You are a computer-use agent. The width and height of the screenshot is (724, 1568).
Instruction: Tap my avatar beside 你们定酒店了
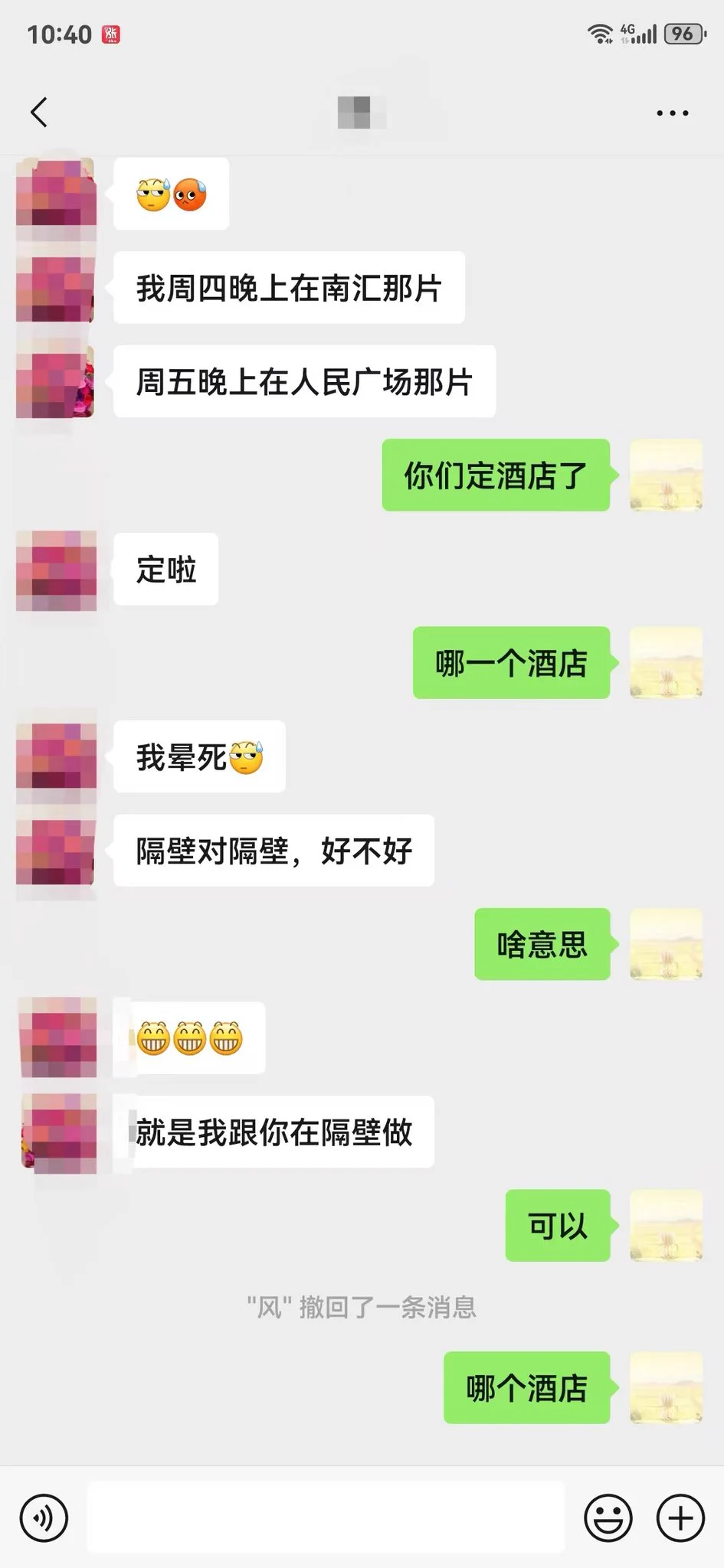click(666, 475)
